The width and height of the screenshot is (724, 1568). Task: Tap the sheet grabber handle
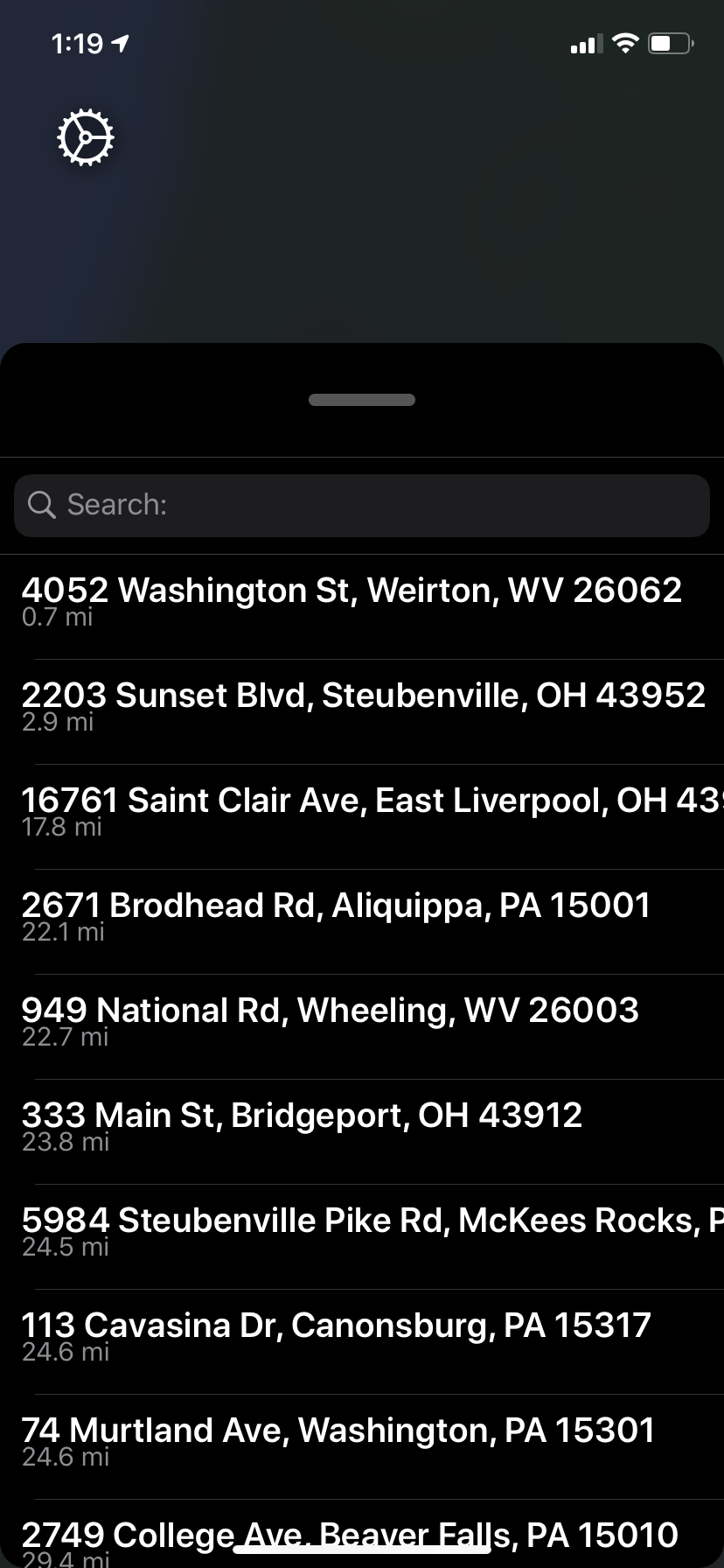coord(362,400)
